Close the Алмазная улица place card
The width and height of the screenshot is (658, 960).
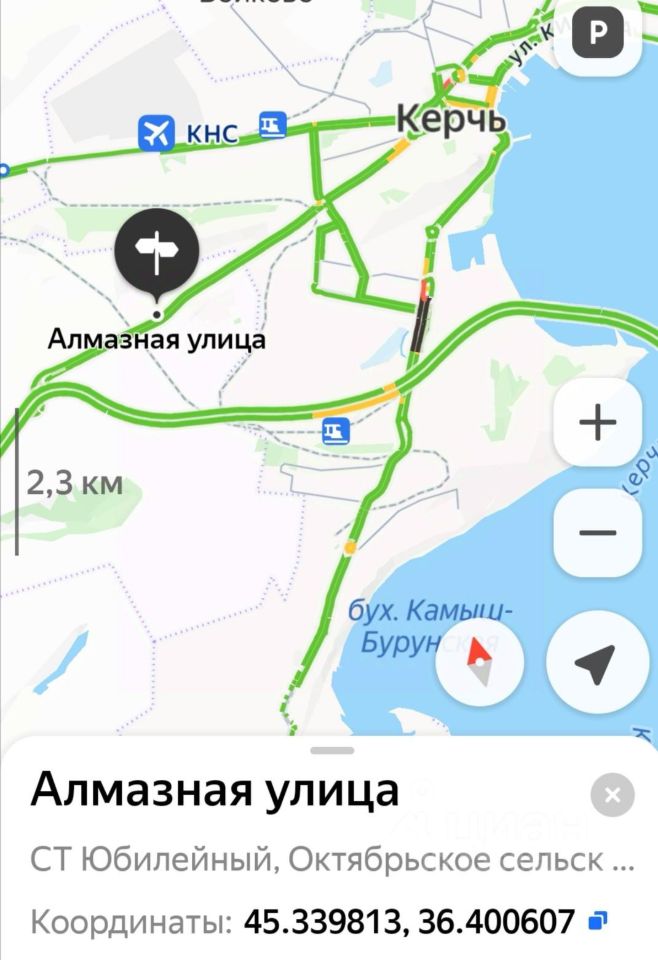[x=613, y=796]
